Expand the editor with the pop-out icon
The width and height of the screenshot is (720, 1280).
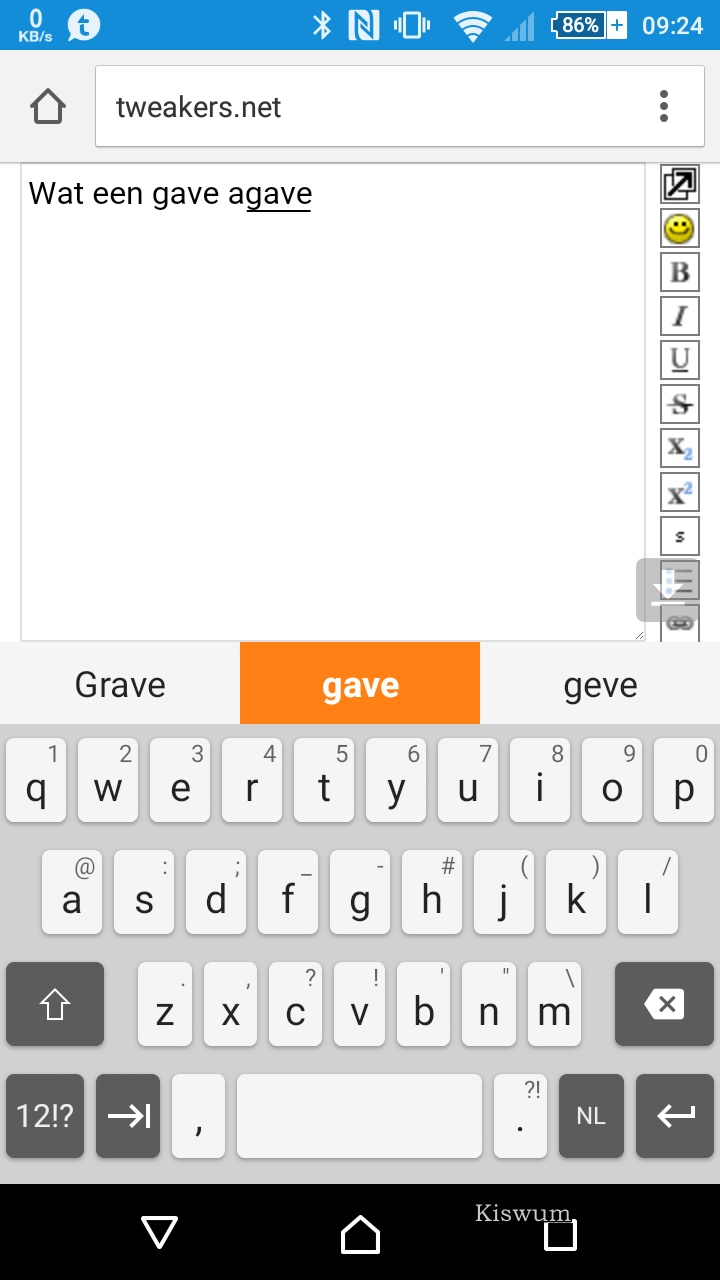(x=680, y=184)
